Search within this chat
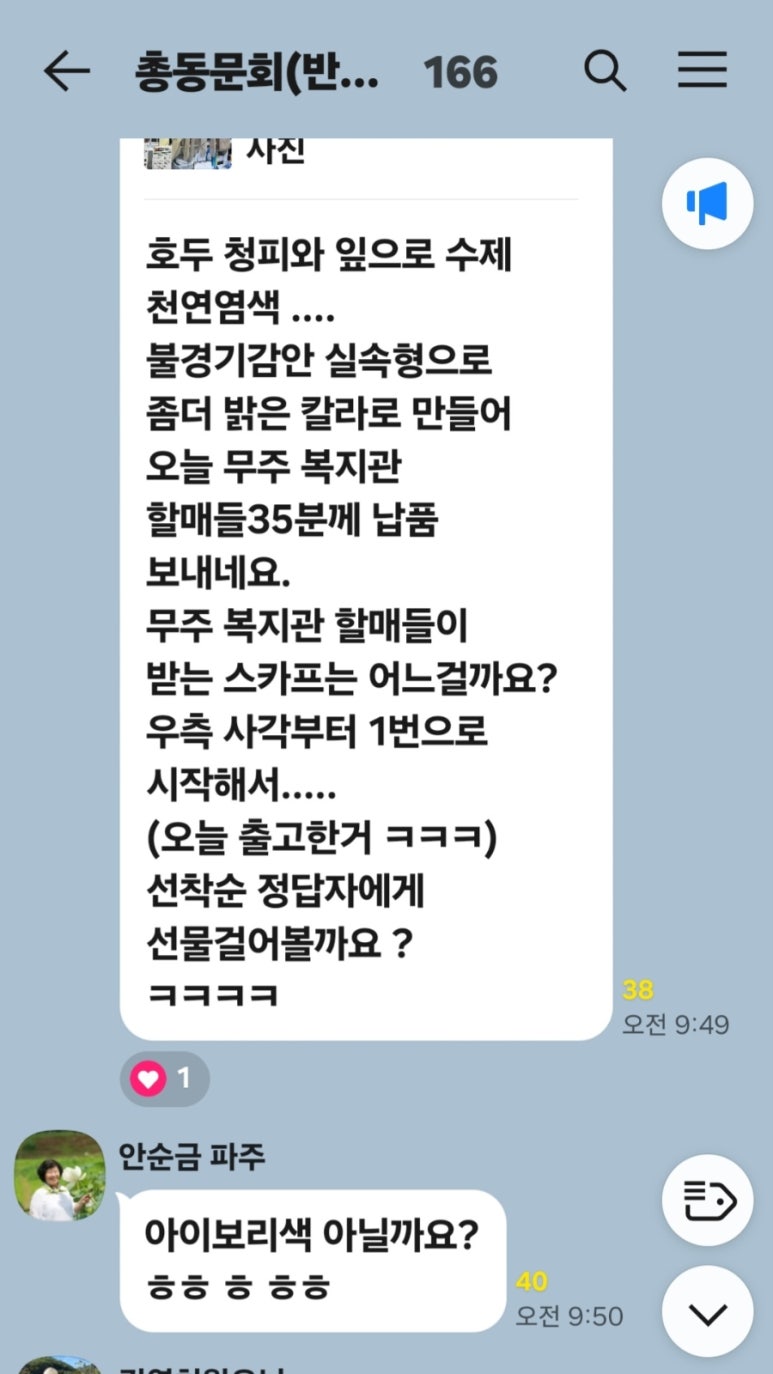773x1374 pixels. pos(605,72)
